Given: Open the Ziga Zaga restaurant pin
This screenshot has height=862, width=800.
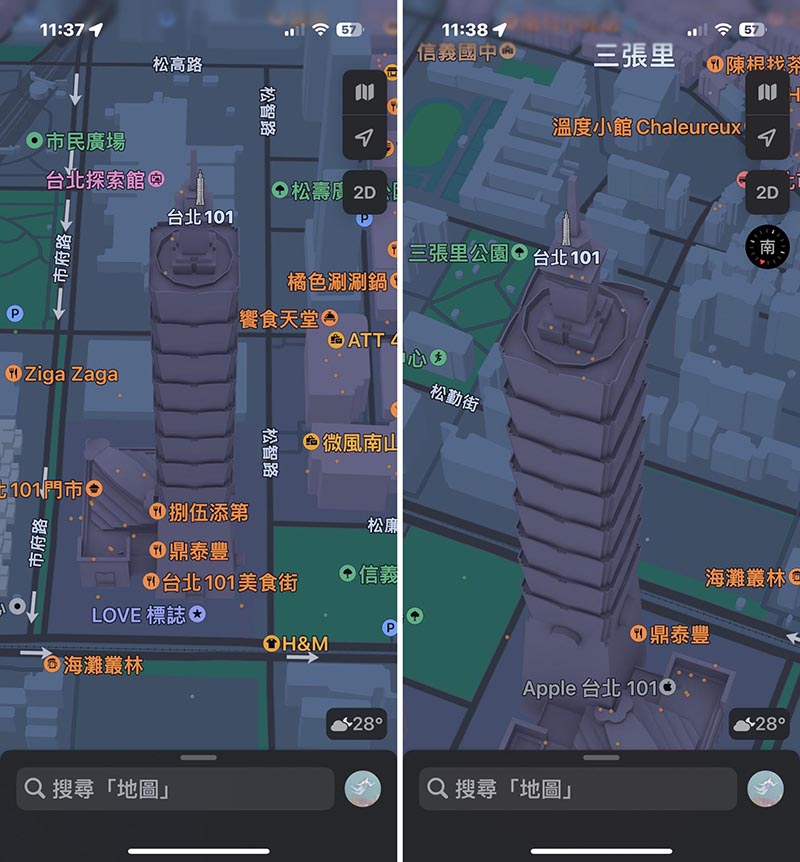Looking at the screenshot, I should pos(12,374).
